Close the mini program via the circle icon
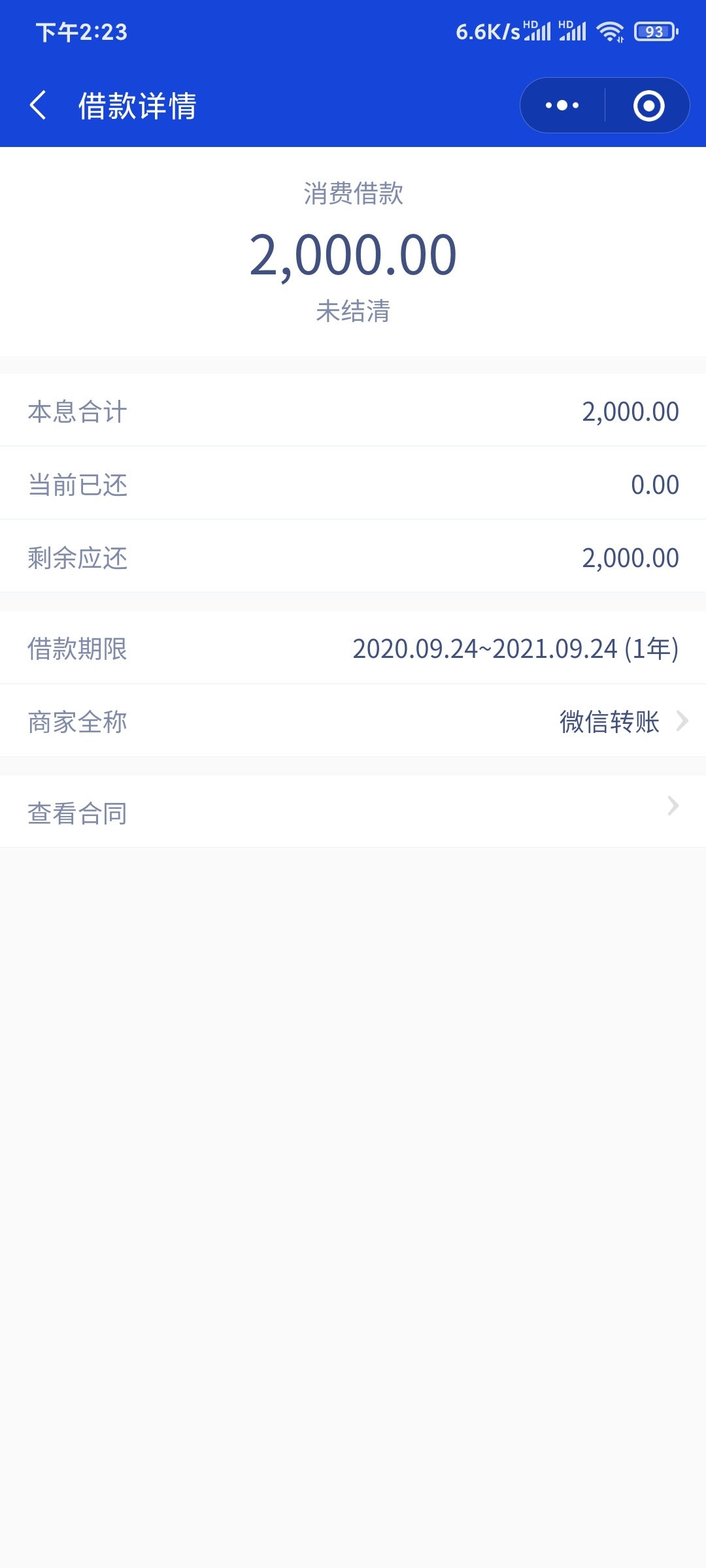This screenshot has height=1568, width=706. tap(648, 105)
